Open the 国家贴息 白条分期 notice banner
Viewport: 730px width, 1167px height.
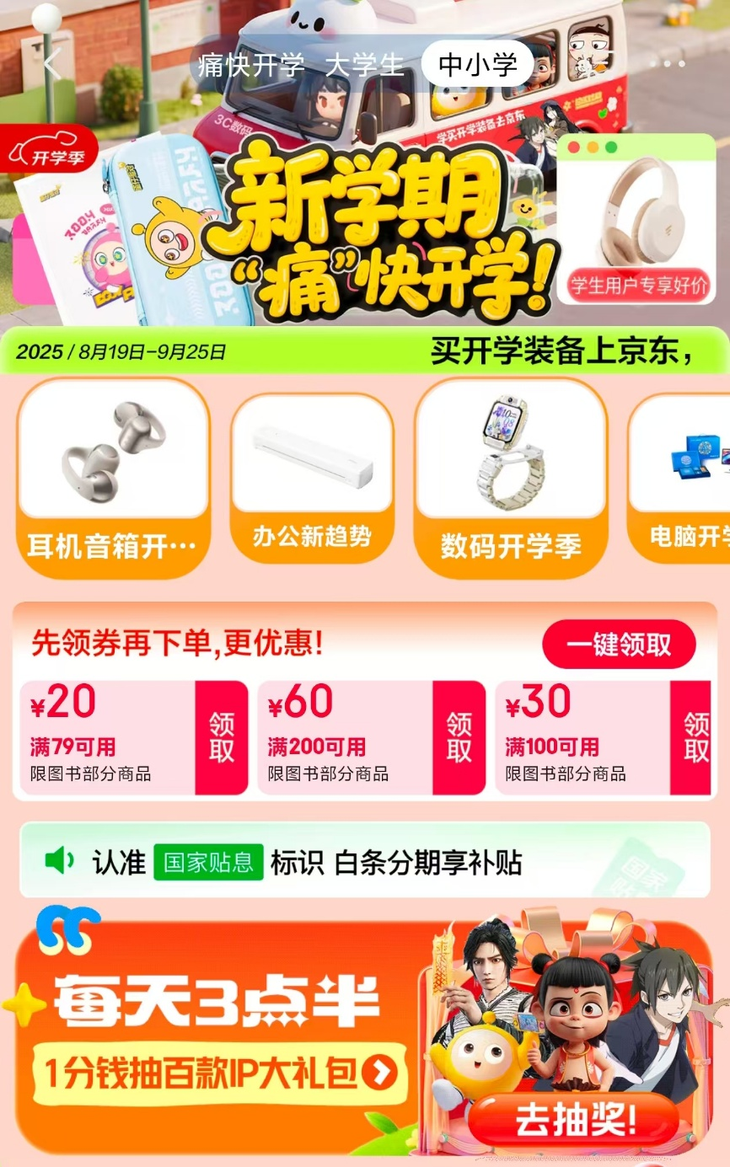coord(365,861)
